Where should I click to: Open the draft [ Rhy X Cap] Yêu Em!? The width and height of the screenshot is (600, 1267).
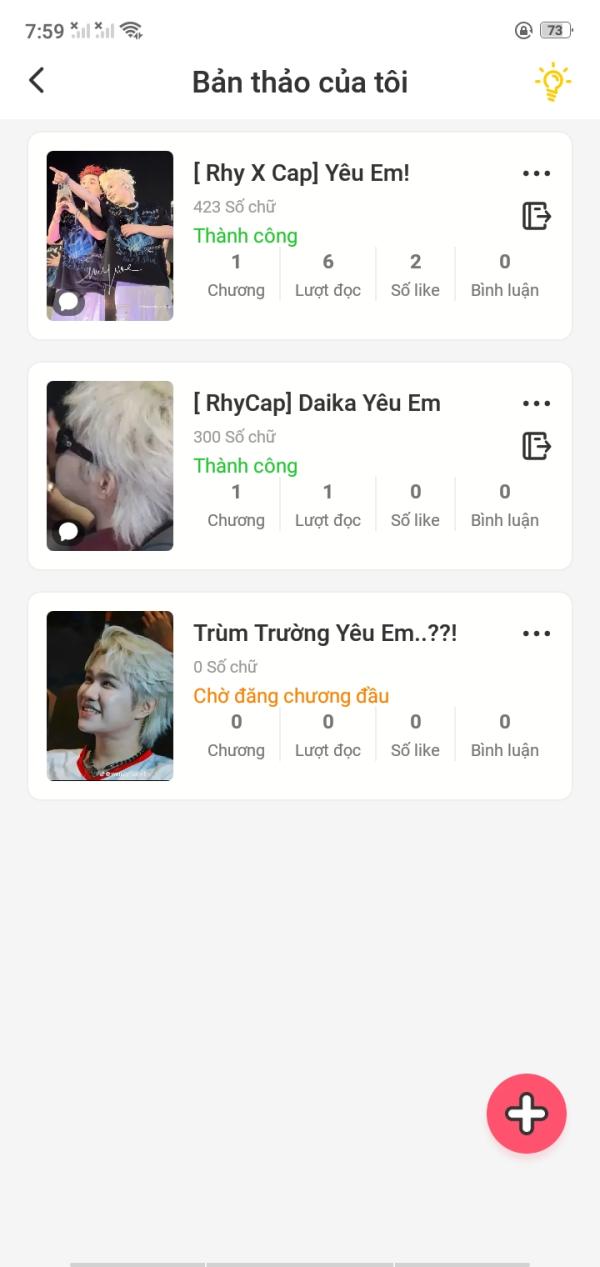click(x=301, y=174)
